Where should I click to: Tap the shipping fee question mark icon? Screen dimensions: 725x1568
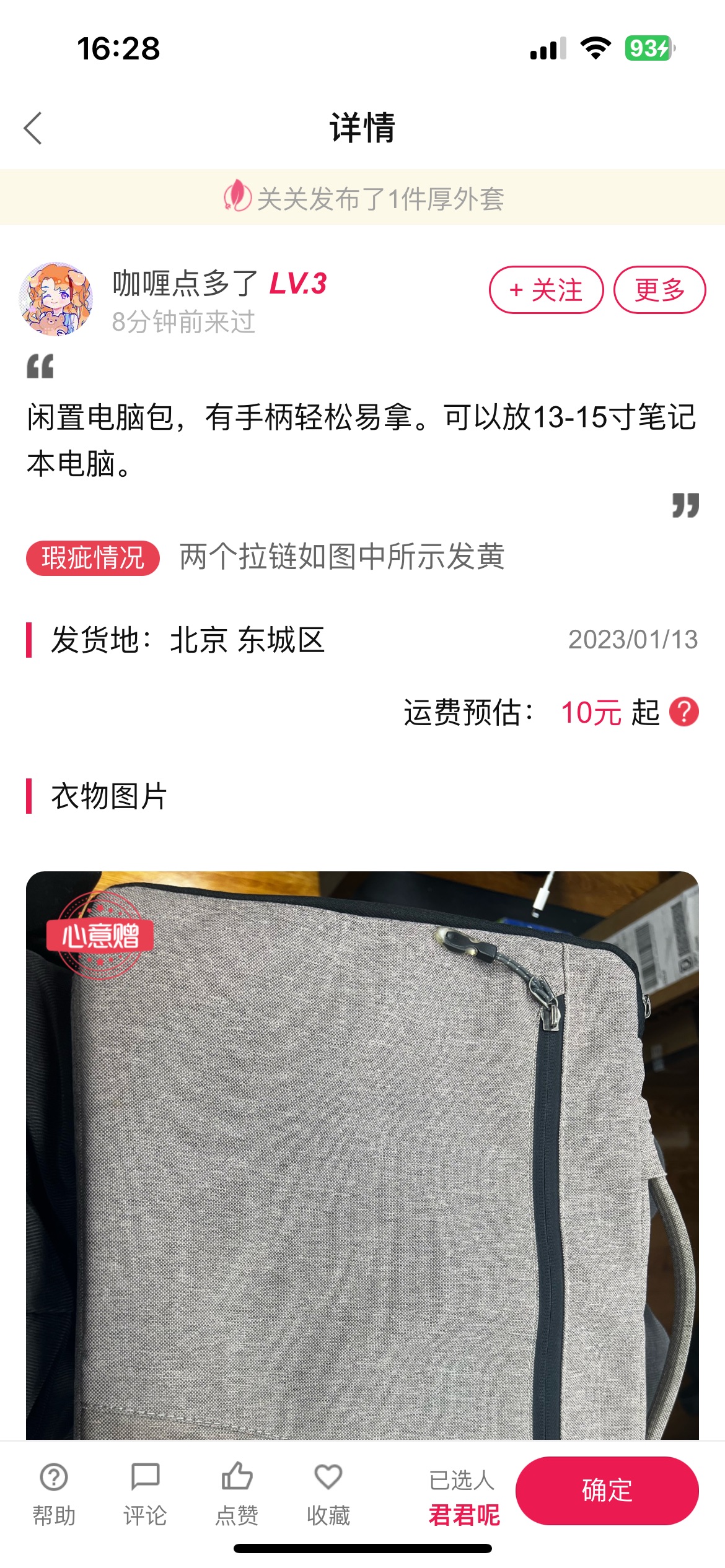point(684,712)
